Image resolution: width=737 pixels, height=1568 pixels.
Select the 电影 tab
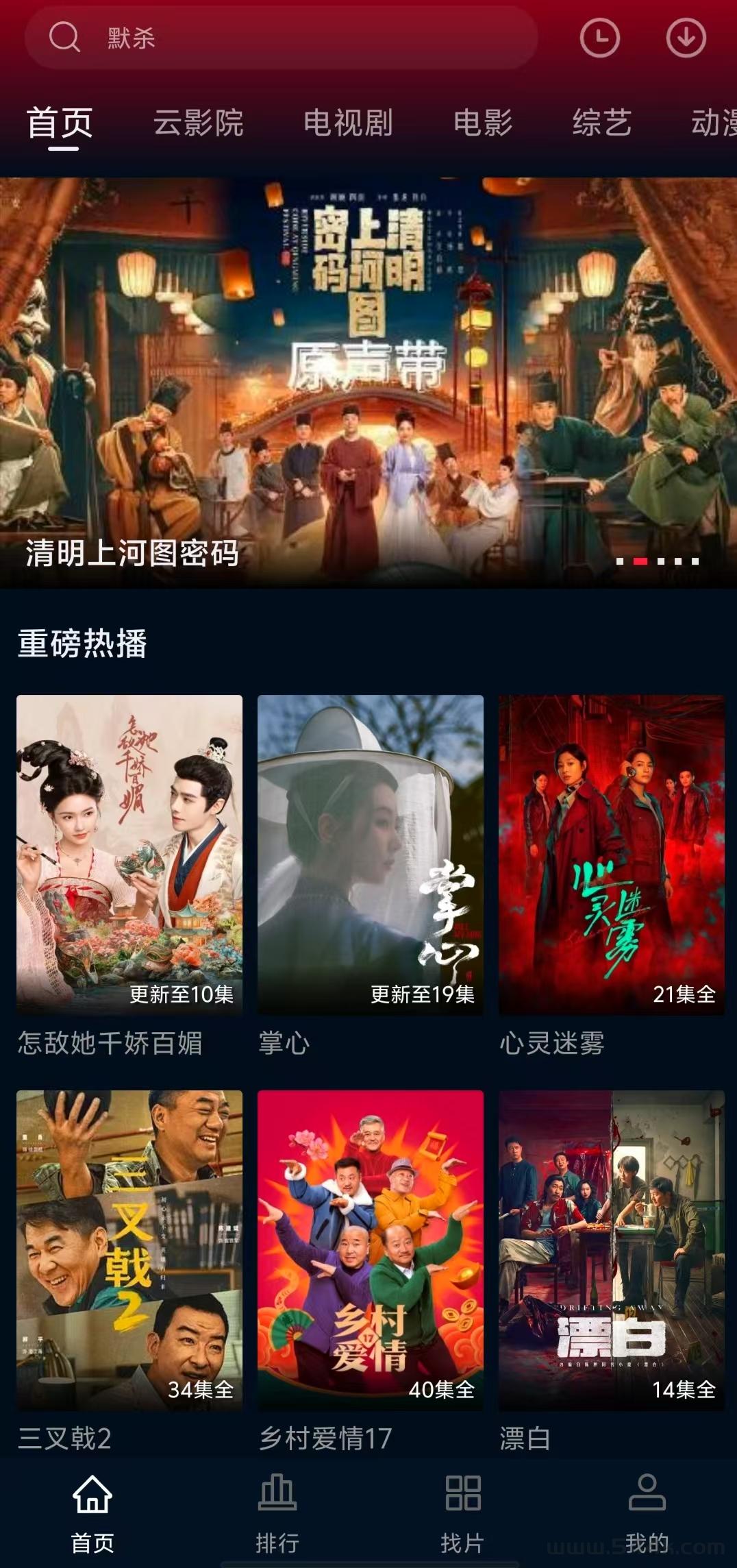pyautogui.click(x=483, y=123)
